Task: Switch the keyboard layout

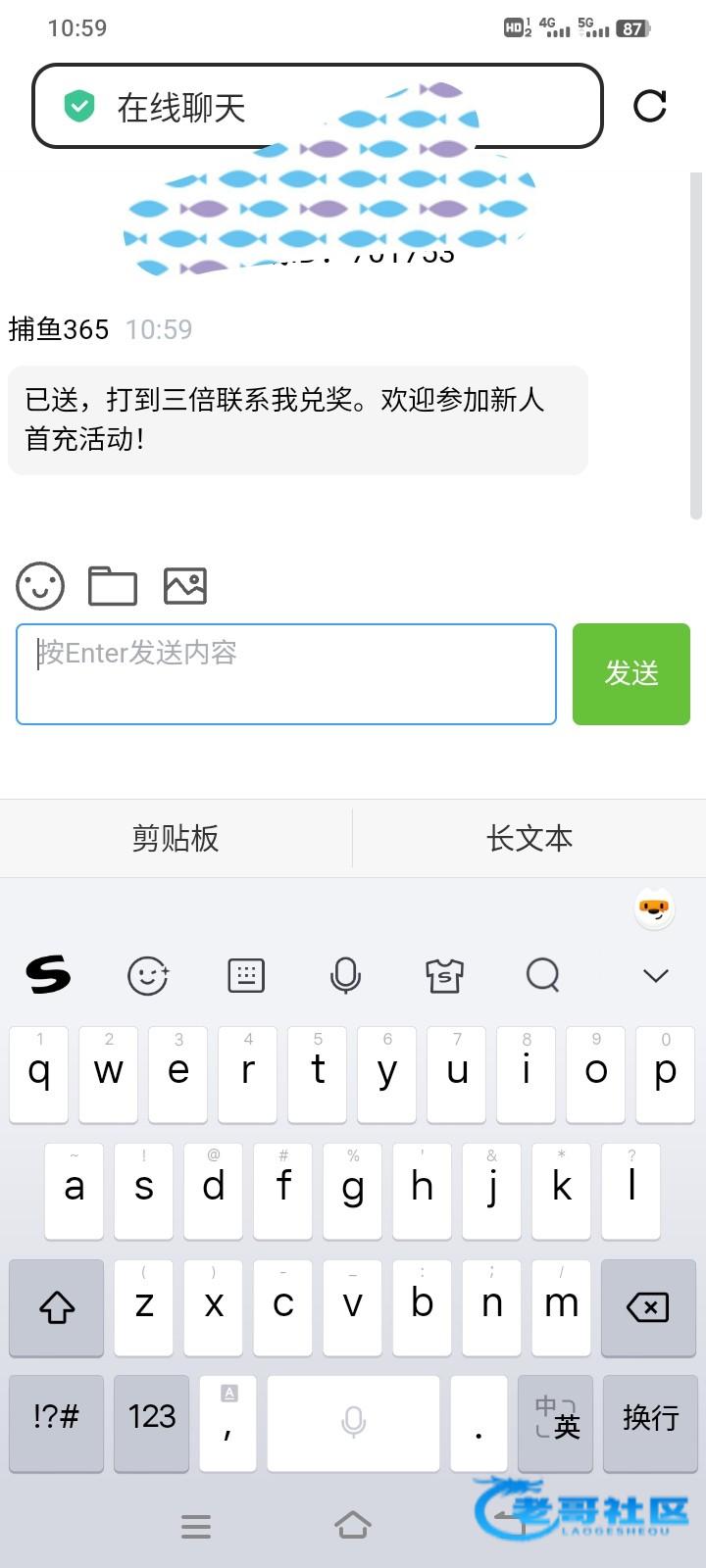Action: tap(246, 975)
